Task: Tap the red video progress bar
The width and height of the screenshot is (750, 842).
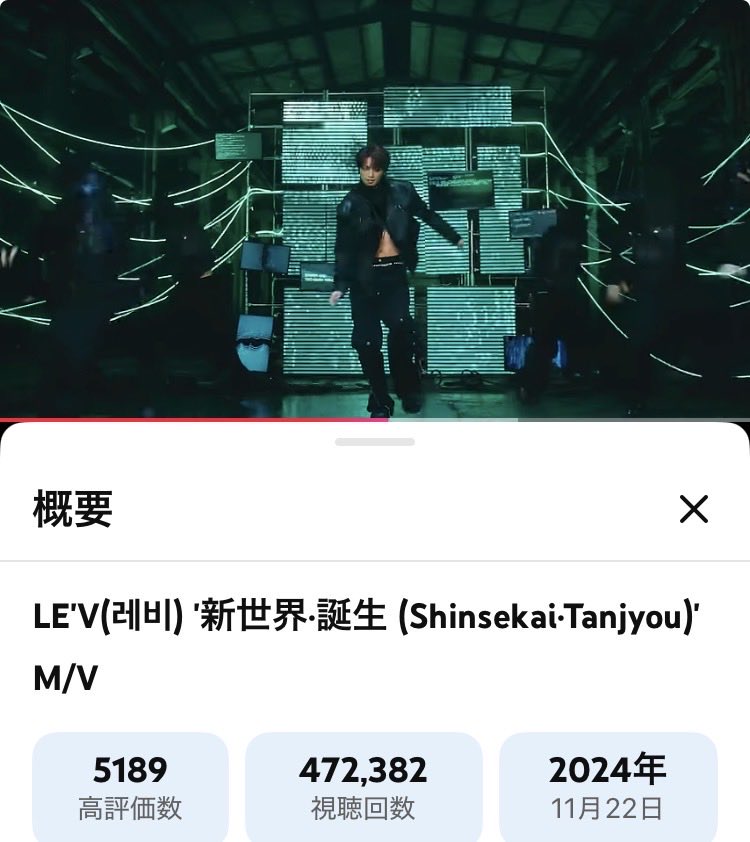Action: pyautogui.click(x=195, y=419)
